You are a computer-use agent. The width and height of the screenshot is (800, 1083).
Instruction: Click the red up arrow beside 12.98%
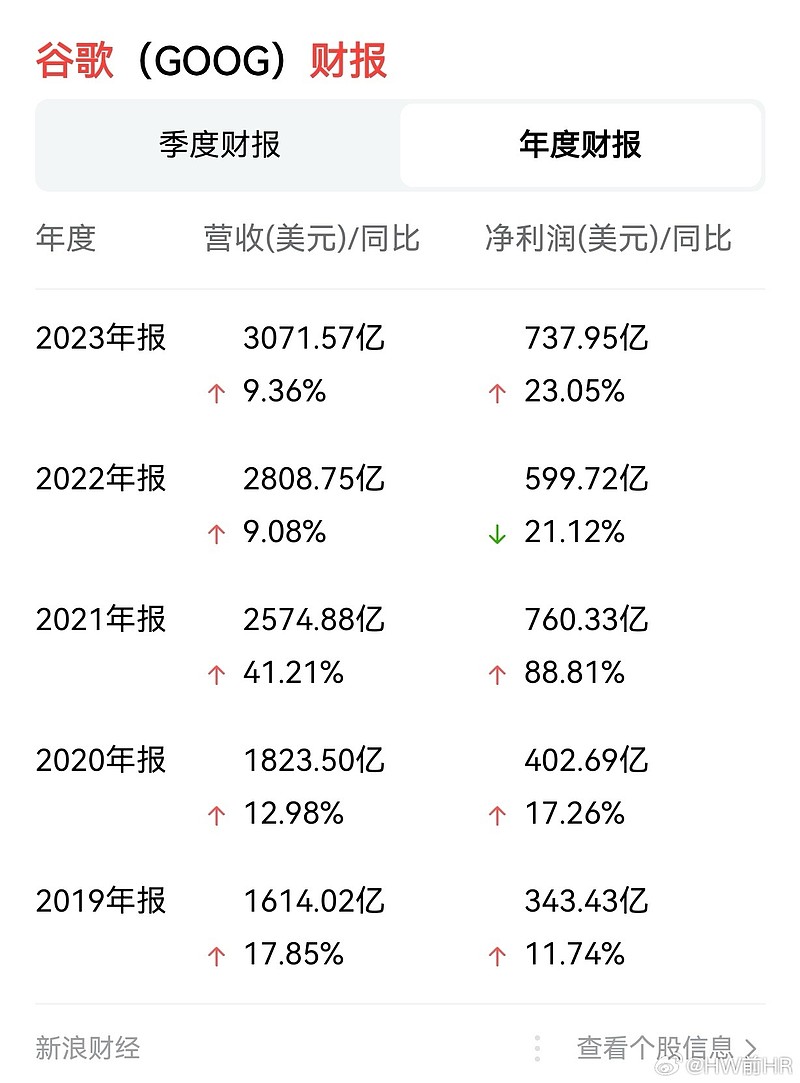coord(215,814)
